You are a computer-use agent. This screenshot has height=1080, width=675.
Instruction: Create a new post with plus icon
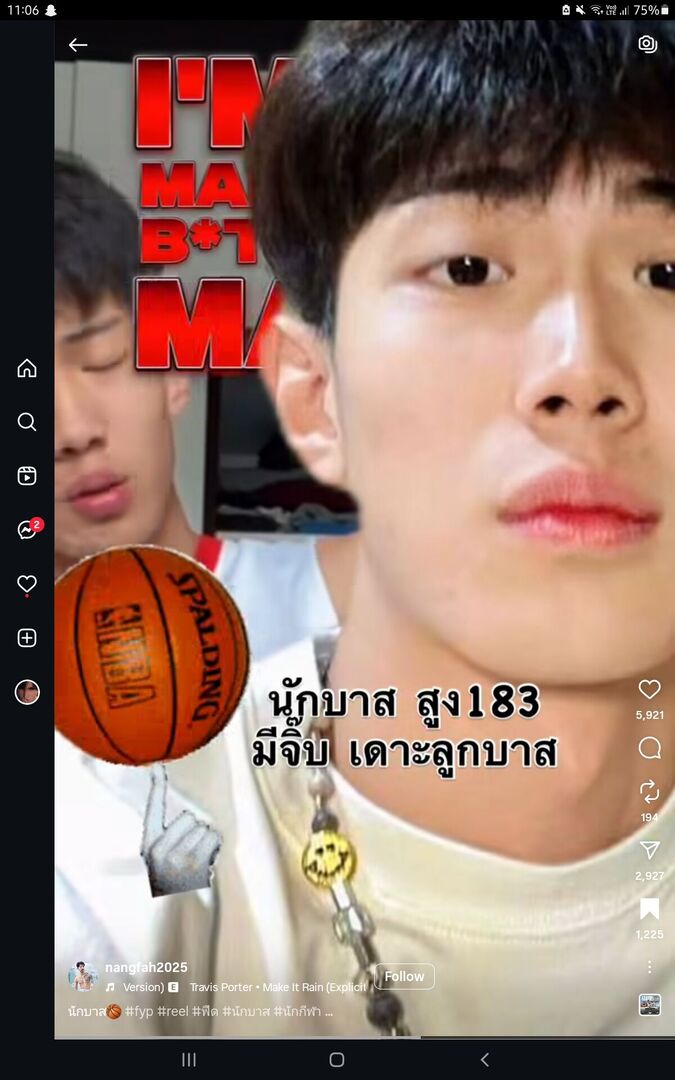pos(27,638)
